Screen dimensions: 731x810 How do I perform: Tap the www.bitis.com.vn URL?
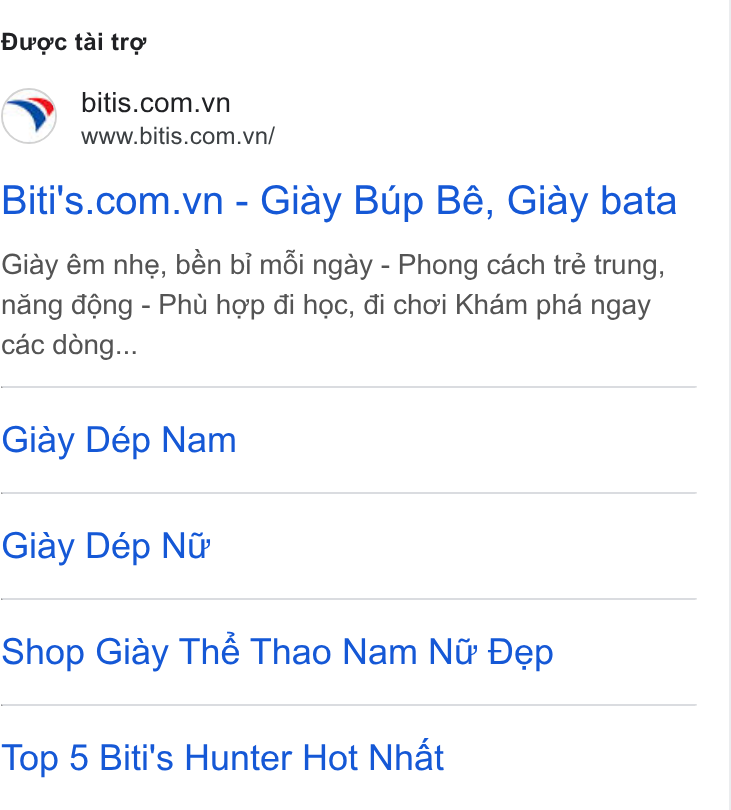pos(178,136)
